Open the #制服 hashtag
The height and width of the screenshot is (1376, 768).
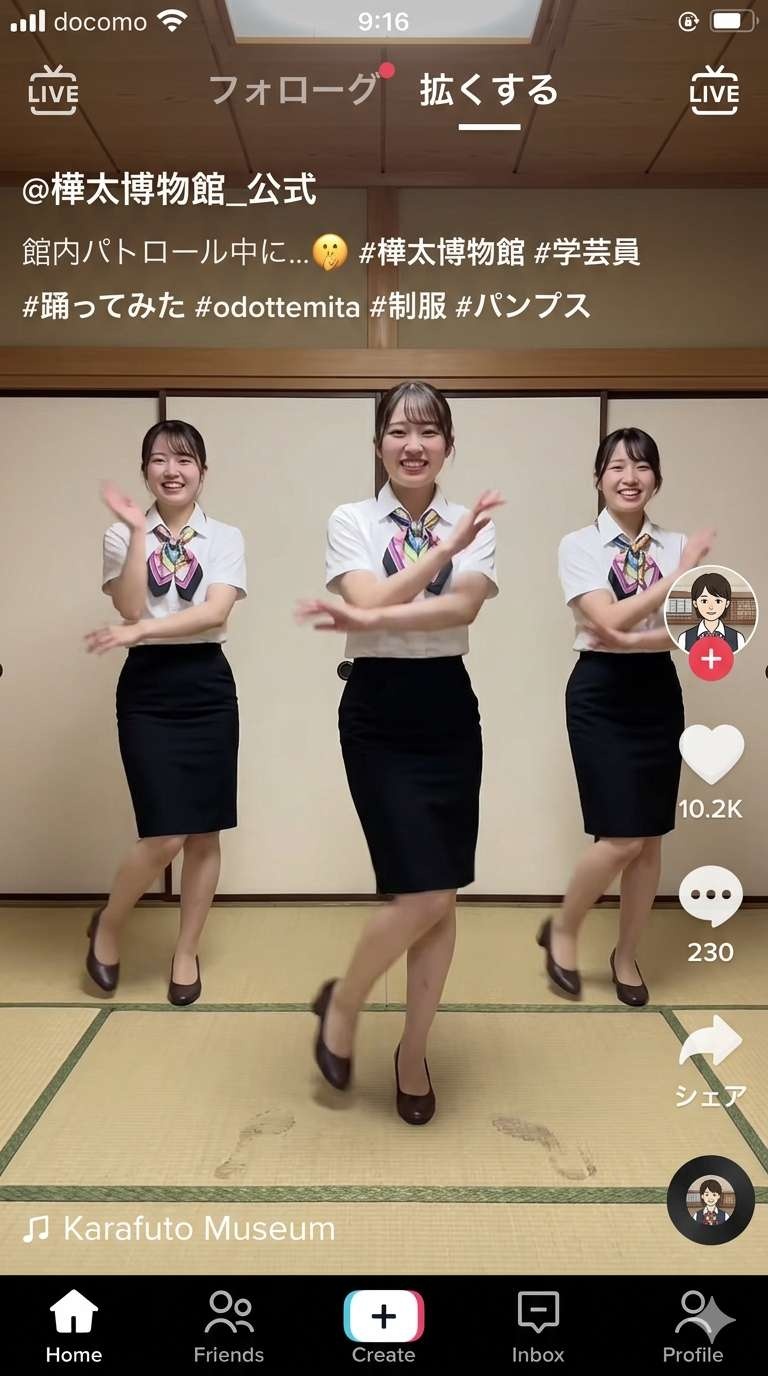(x=408, y=305)
